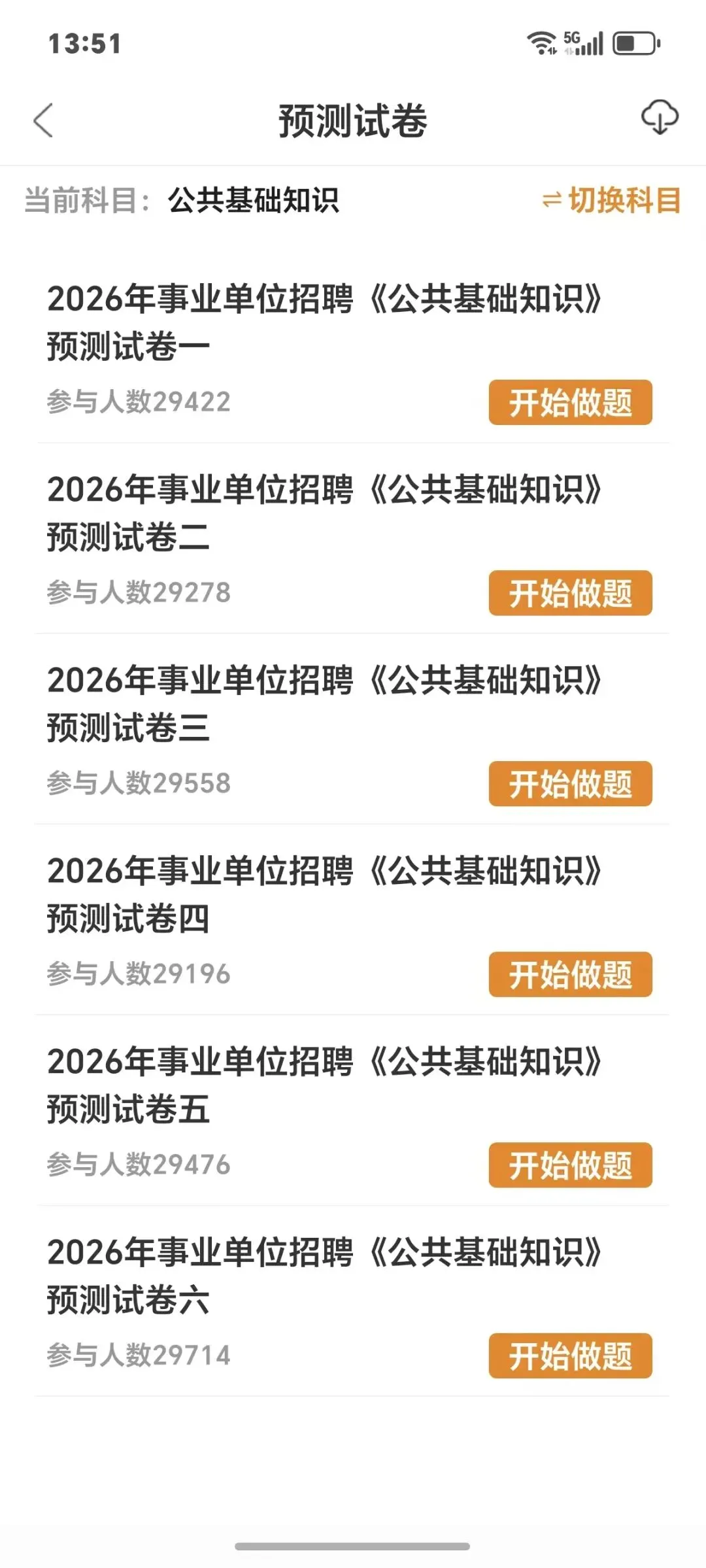This screenshot has height=1568, width=706.
Task: Start 预测试卷四 with 开始做题
Action: click(x=570, y=975)
